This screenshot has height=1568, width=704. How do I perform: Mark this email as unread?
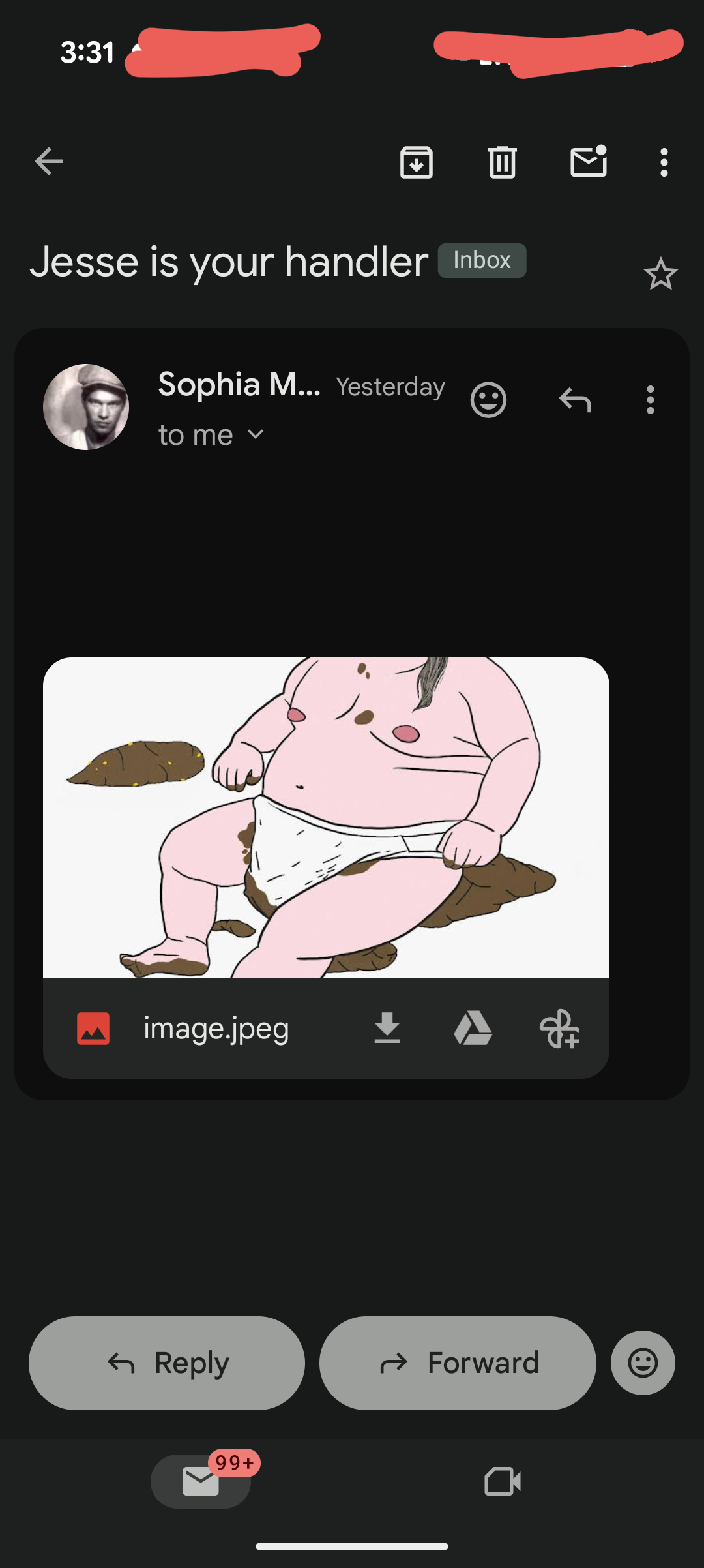click(x=589, y=162)
